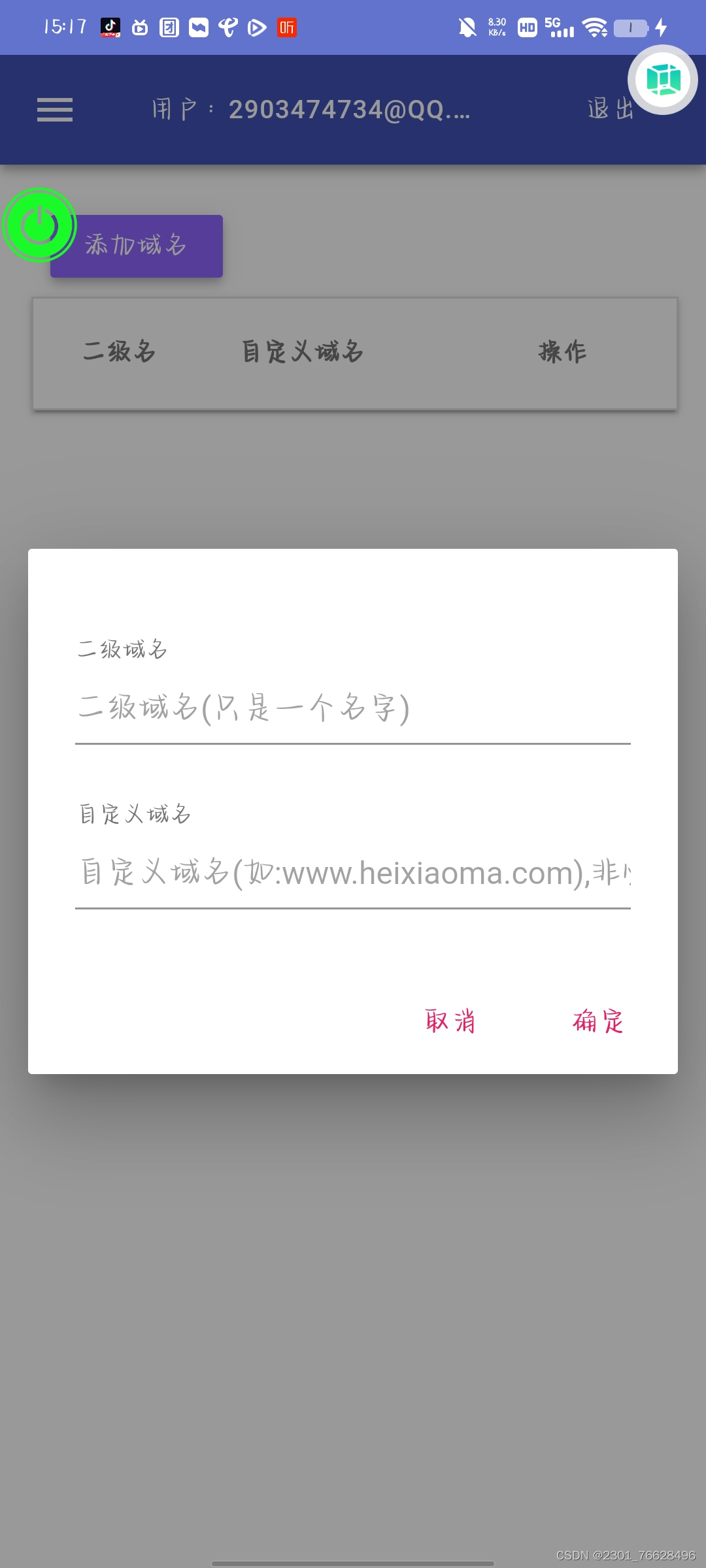Tap the KuGou listen icon in status bar

[x=286, y=27]
